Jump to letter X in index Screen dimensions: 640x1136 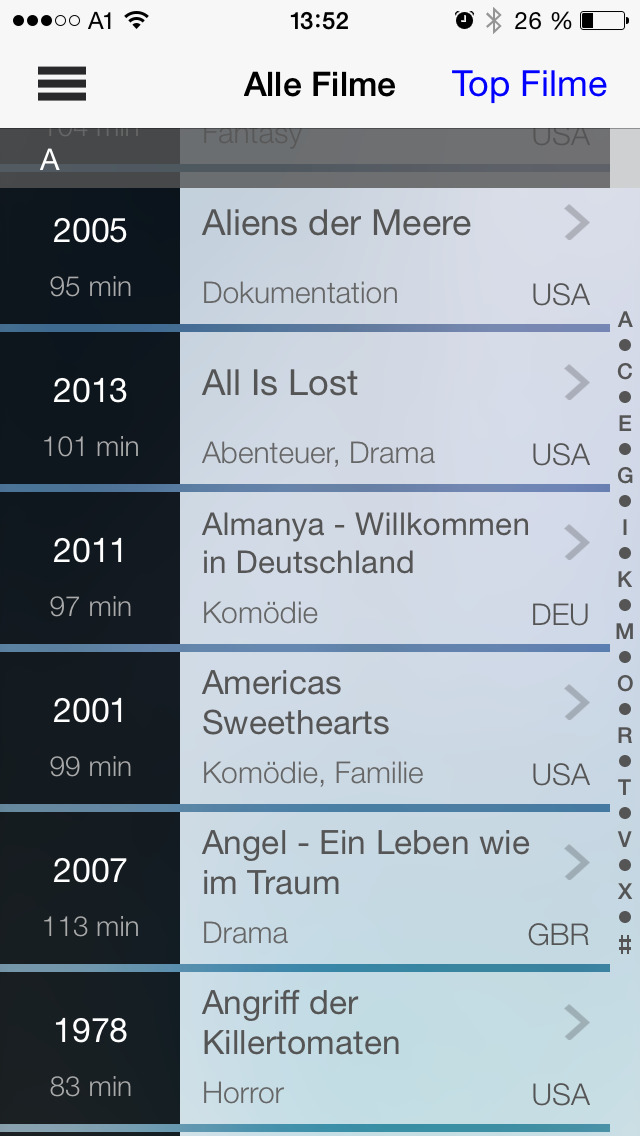click(625, 892)
